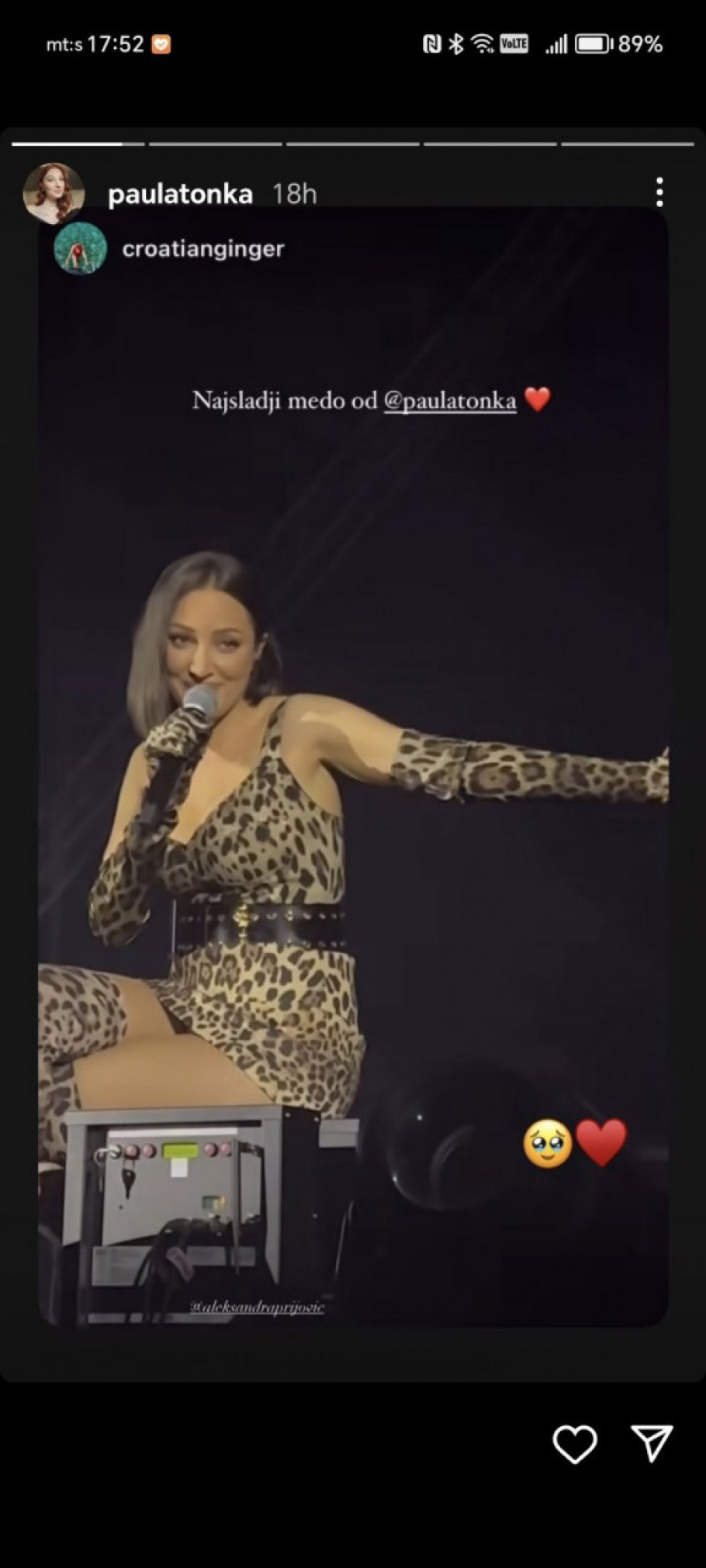Viewport: 706px width, 1568px height.
Task: Open the paulatonka username link
Action: (180, 194)
